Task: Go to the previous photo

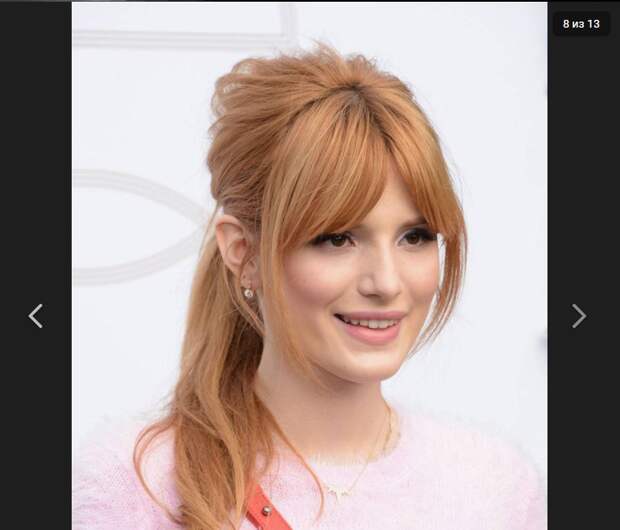Action: pyautogui.click(x=35, y=316)
